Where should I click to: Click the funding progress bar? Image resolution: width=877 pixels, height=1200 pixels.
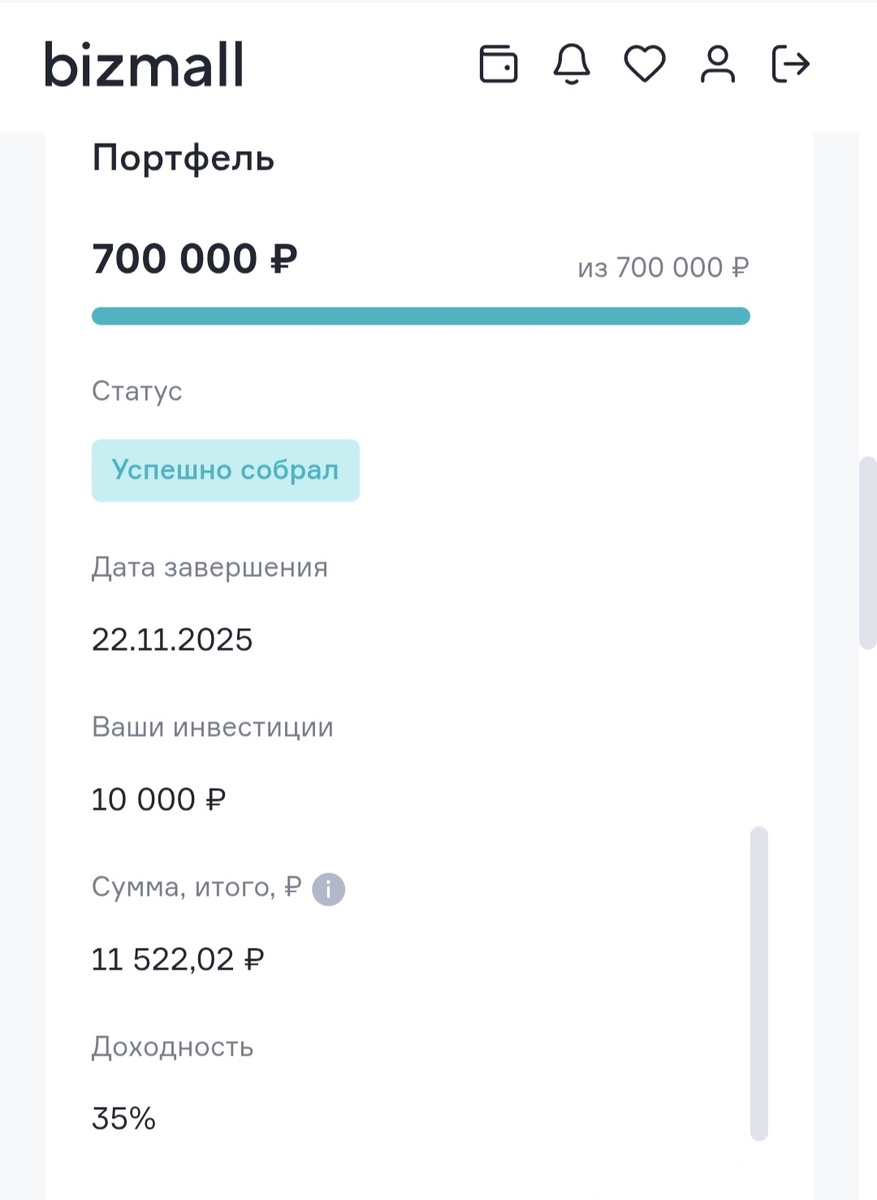[420, 315]
